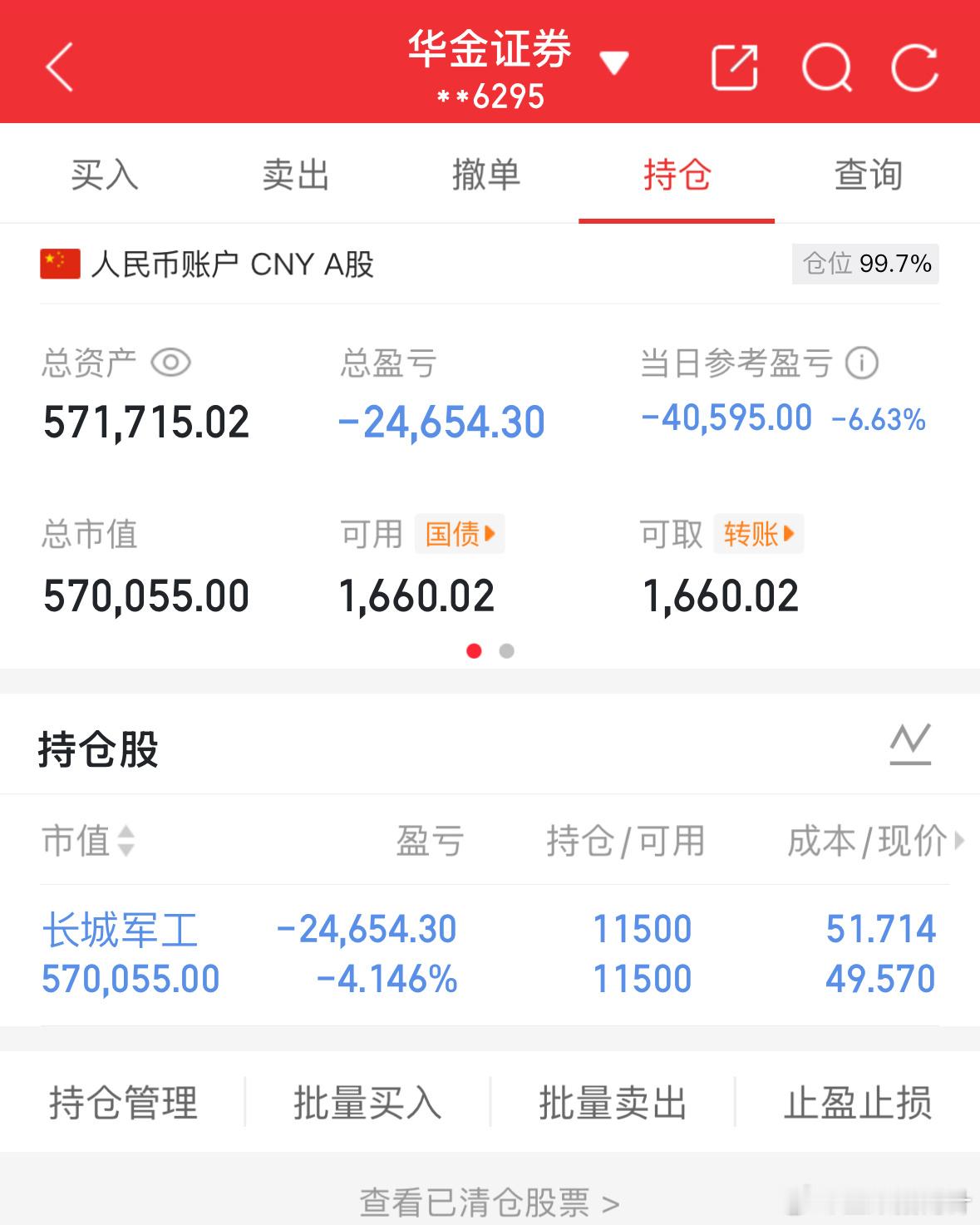Open the 华金证券 account dropdown
The height and width of the screenshot is (1225, 980).
[613, 62]
